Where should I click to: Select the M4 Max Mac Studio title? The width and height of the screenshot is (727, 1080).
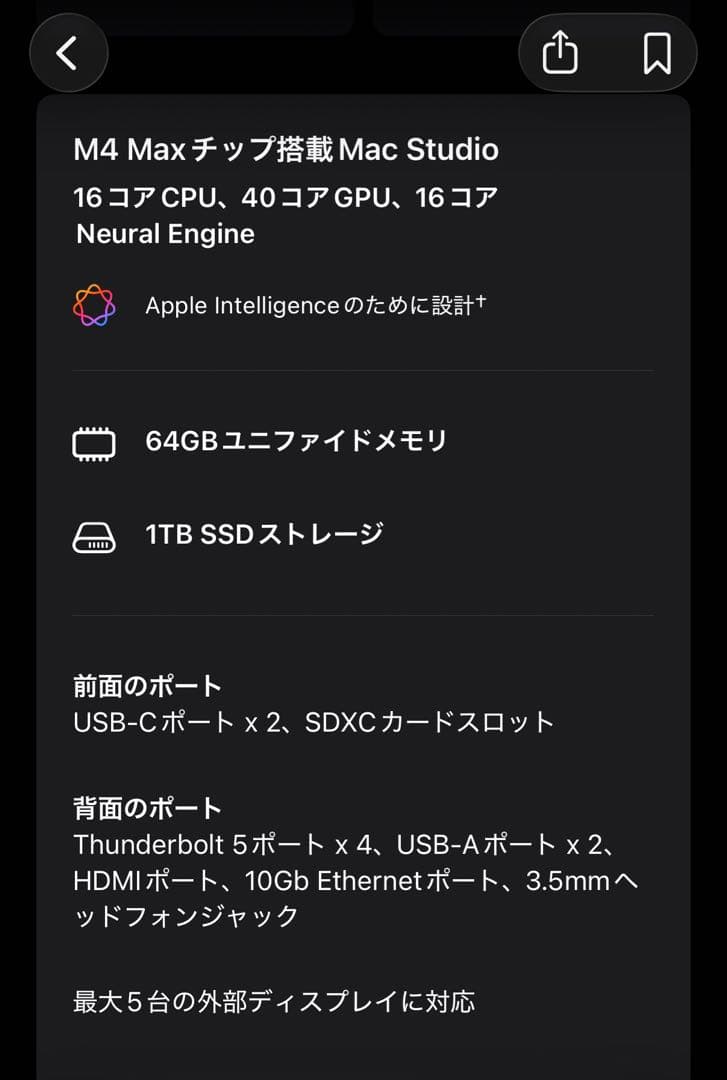click(287, 150)
